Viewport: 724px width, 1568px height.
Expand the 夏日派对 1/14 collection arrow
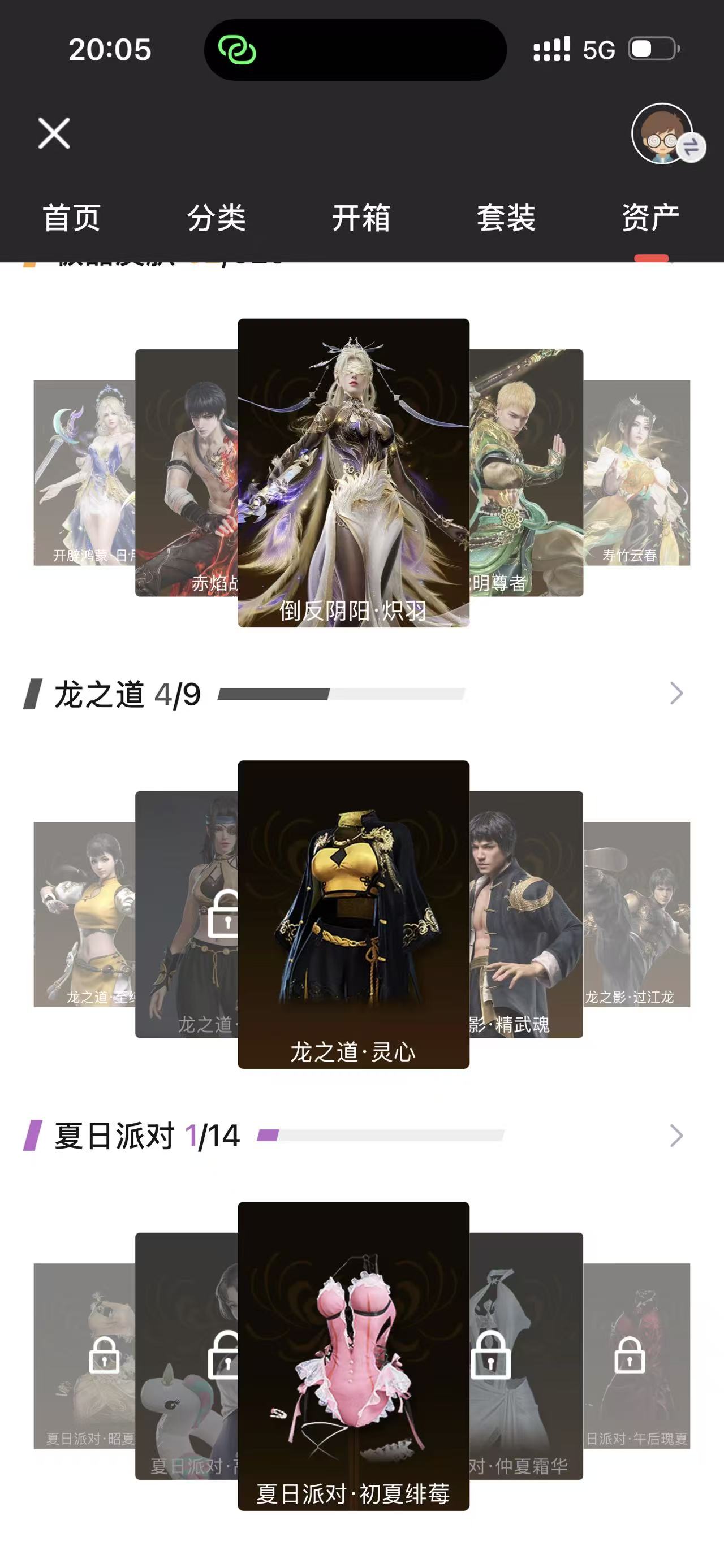click(676, 1136)
